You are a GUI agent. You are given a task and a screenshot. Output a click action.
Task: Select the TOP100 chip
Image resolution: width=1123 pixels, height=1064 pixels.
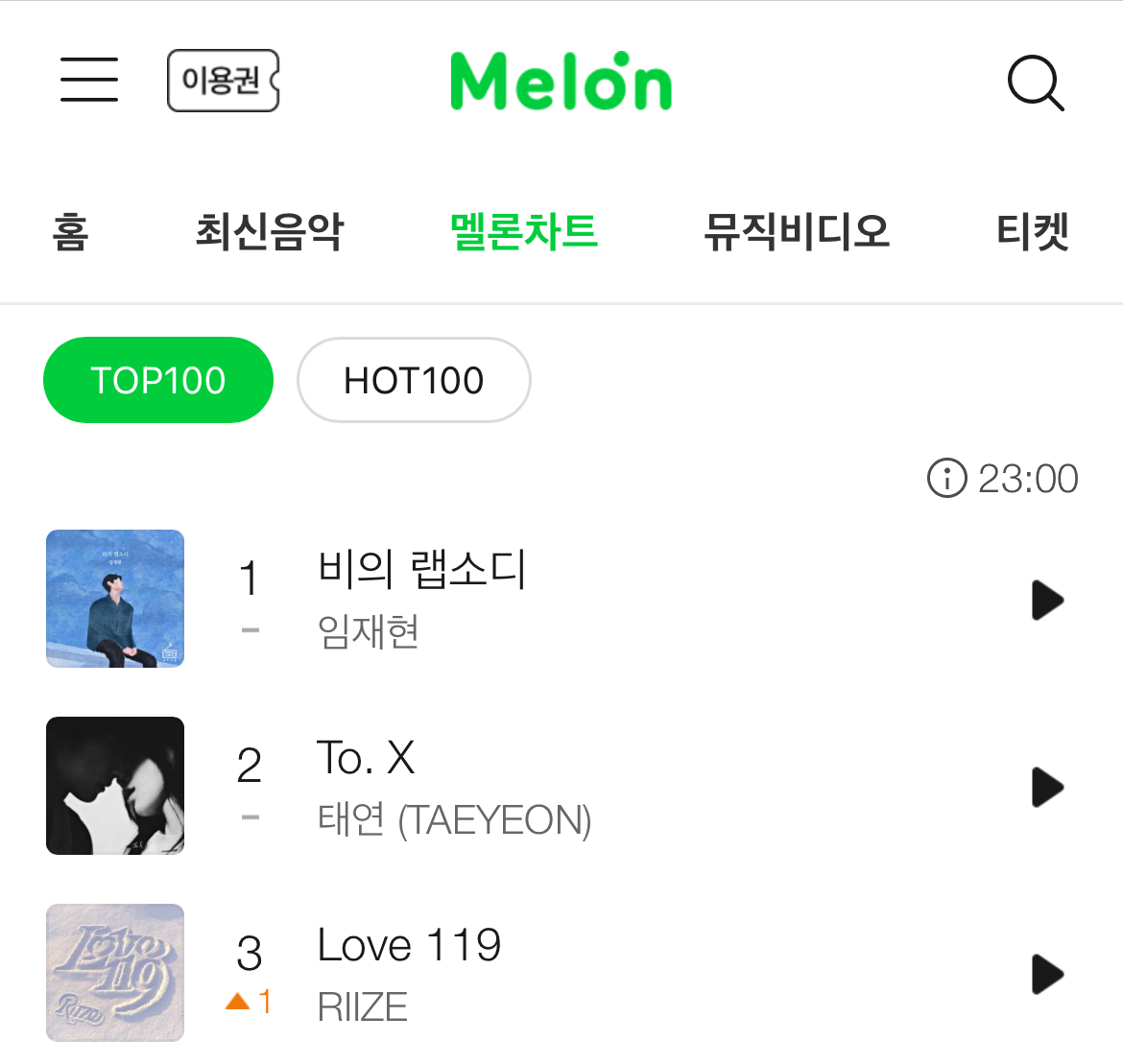tap(158, 380)
